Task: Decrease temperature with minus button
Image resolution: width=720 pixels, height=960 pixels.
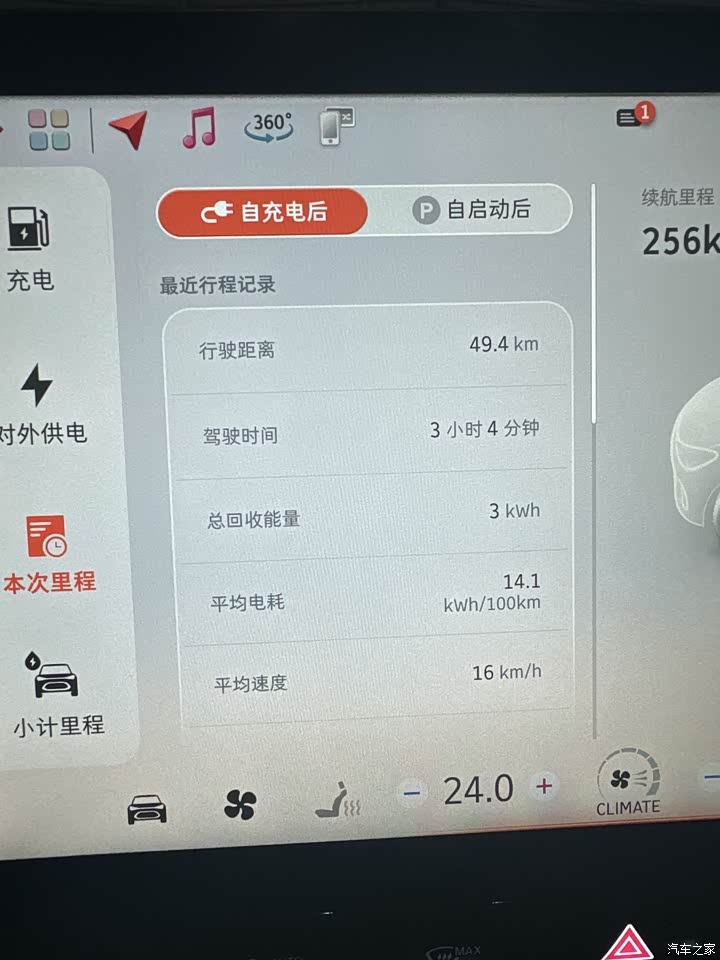Action: [x=411, y=792]
